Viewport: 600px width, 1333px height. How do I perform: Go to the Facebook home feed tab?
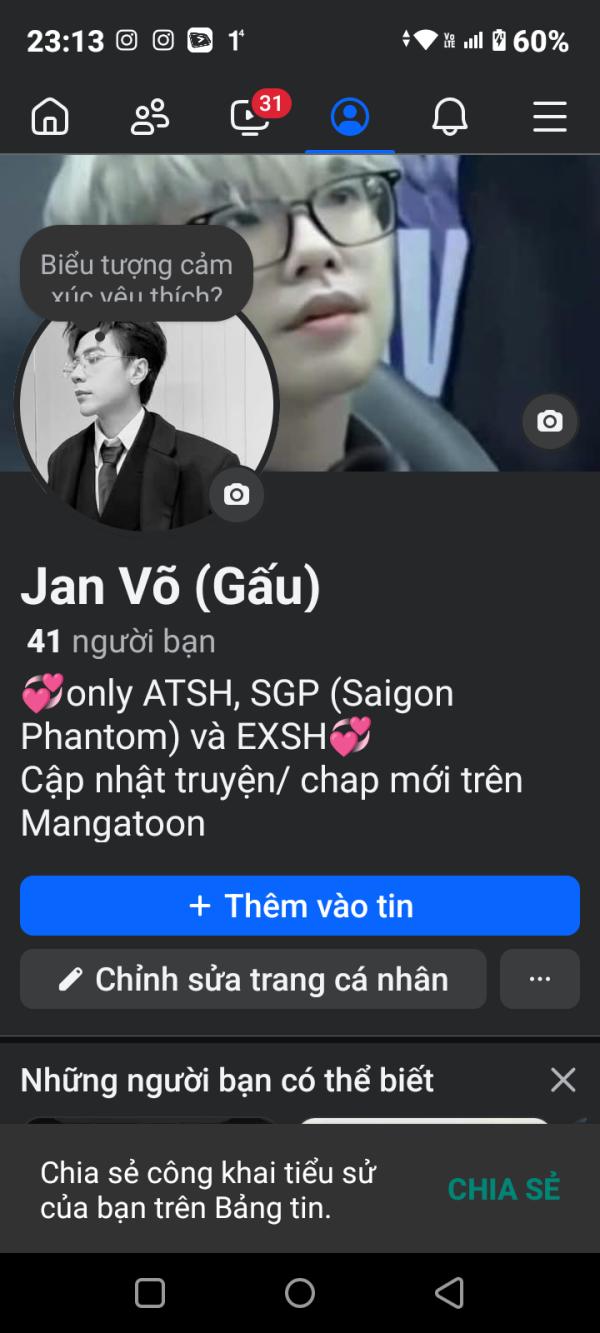pyautogui.click(x=50, y=118)
